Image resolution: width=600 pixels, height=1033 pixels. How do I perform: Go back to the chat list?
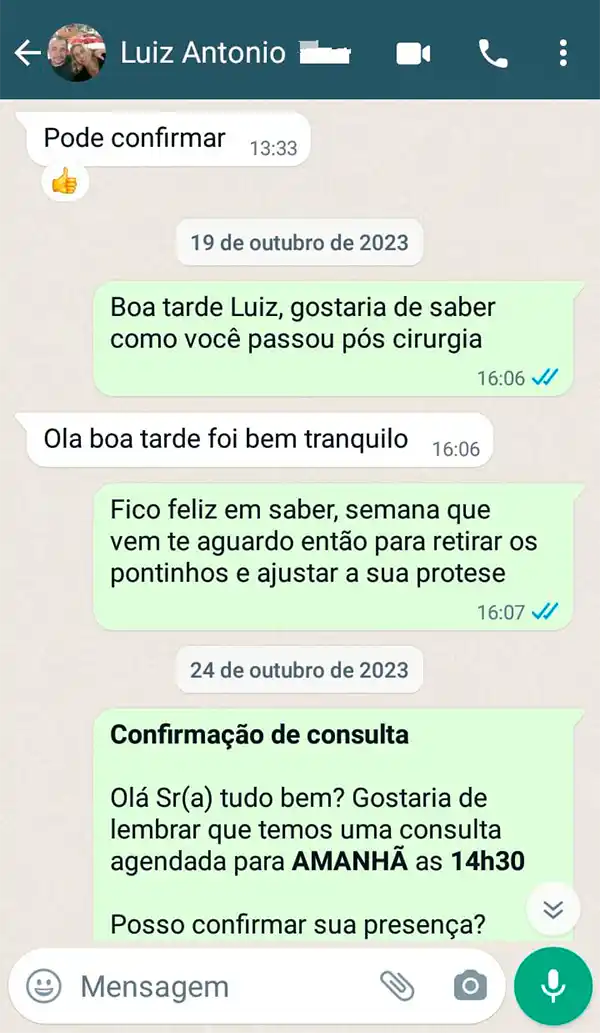[x=26, y=52]
